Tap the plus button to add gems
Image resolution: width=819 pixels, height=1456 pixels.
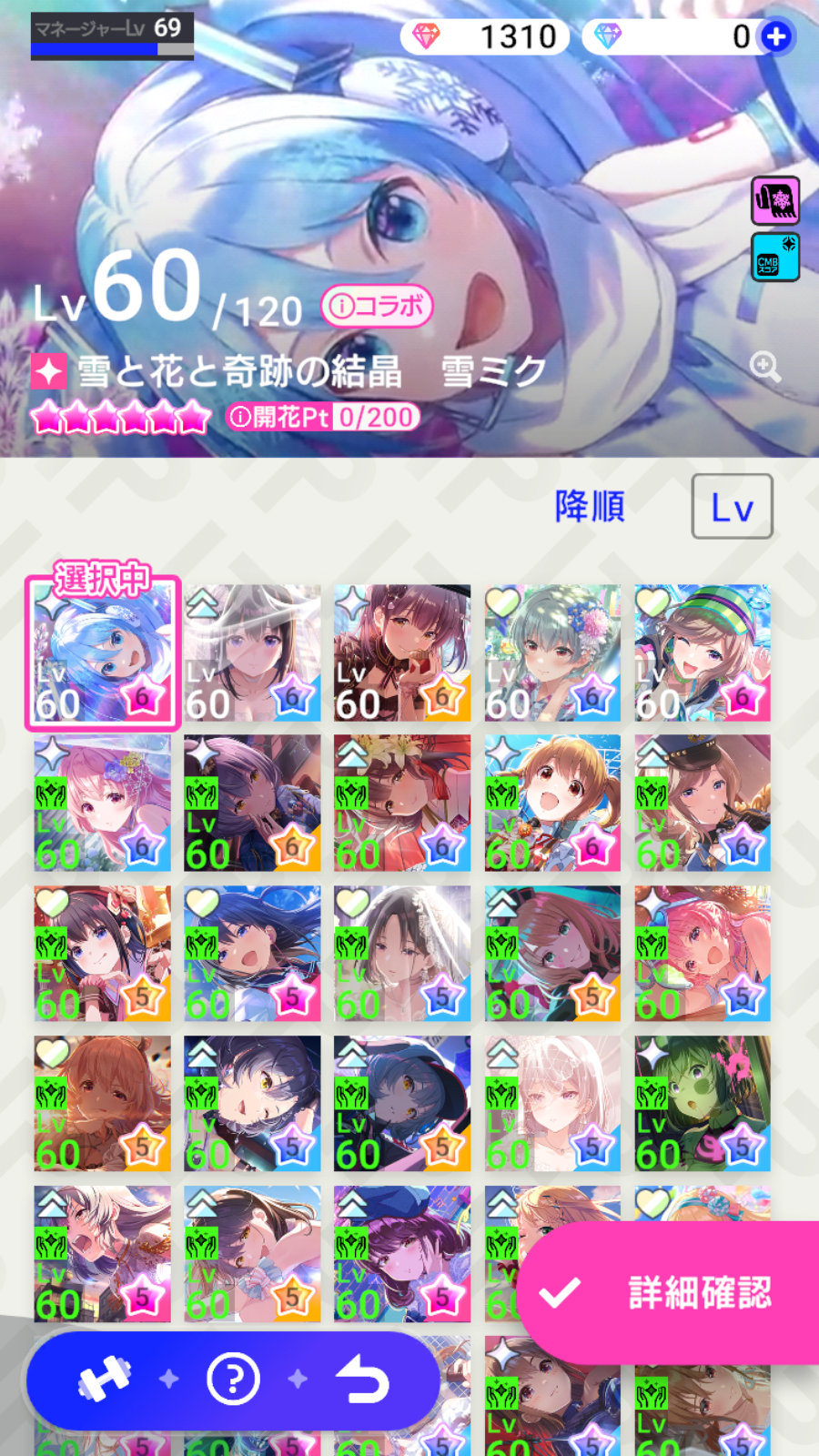[776, 36]
